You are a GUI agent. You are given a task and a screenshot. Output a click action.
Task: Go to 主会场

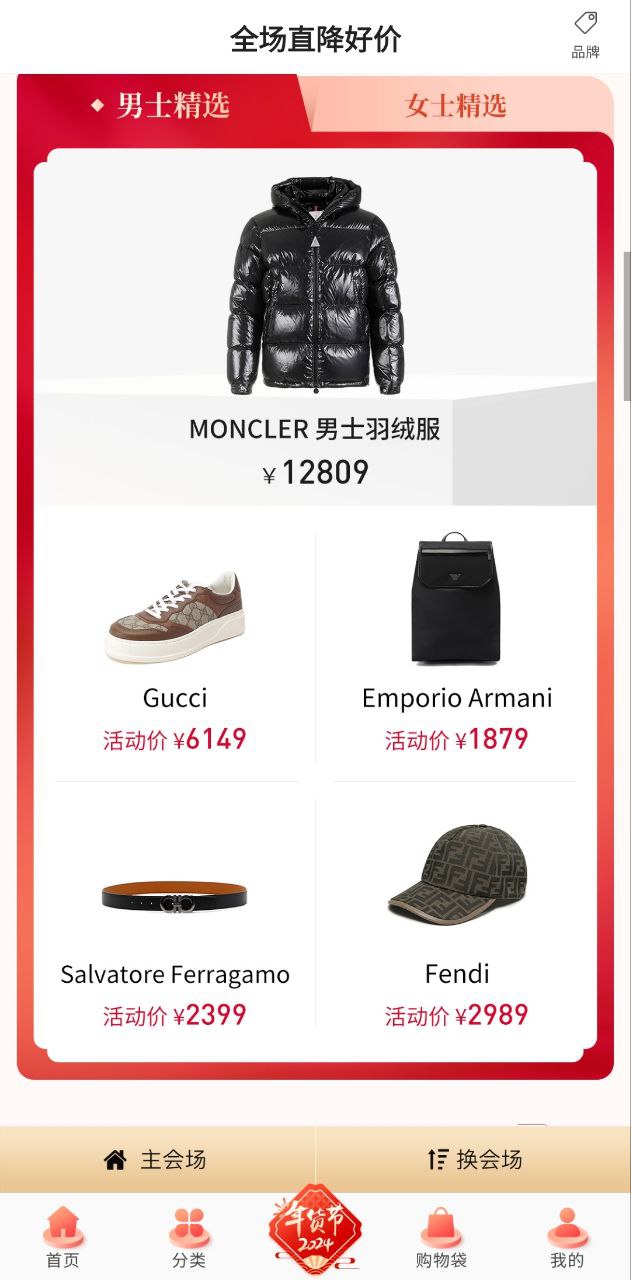pyautogui.click(x=157, y=1160)
